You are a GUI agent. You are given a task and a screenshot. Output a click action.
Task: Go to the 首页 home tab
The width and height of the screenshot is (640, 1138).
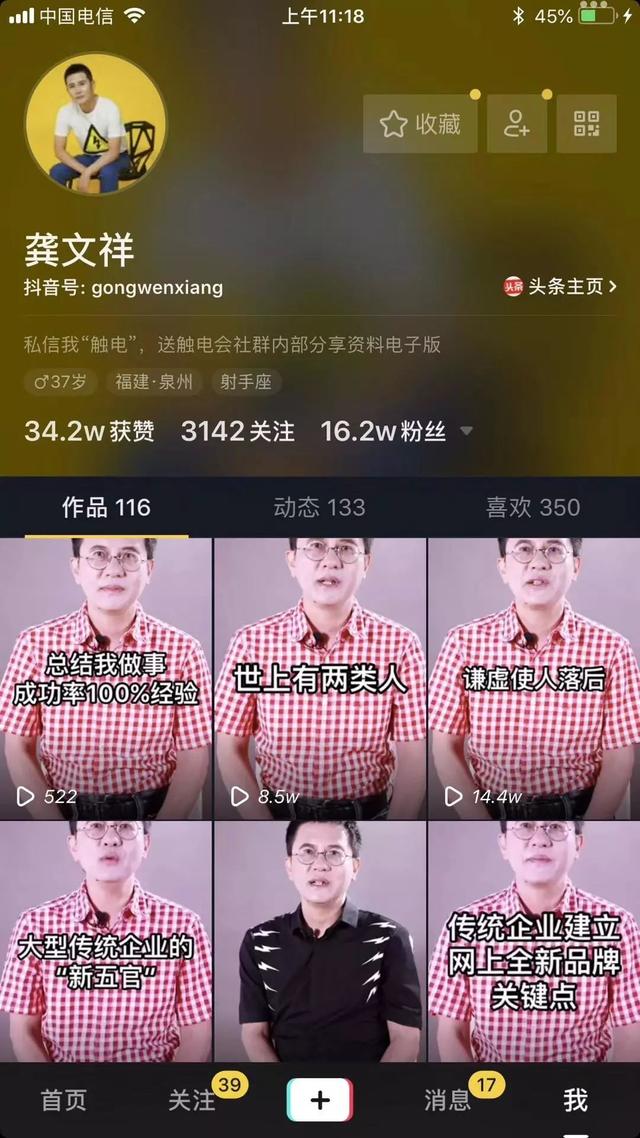tap(64, 1100)
